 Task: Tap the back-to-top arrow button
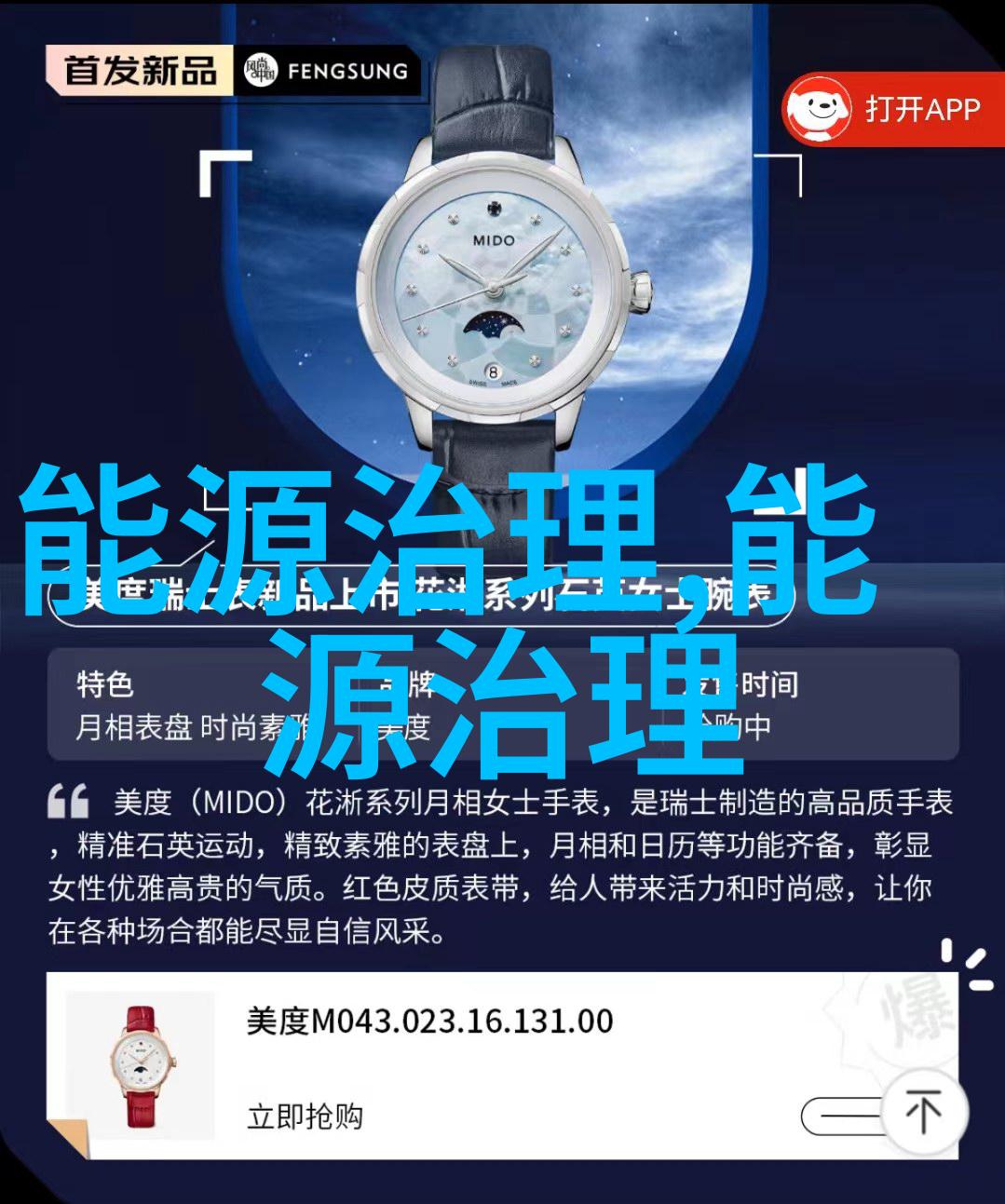(923, 1113)
